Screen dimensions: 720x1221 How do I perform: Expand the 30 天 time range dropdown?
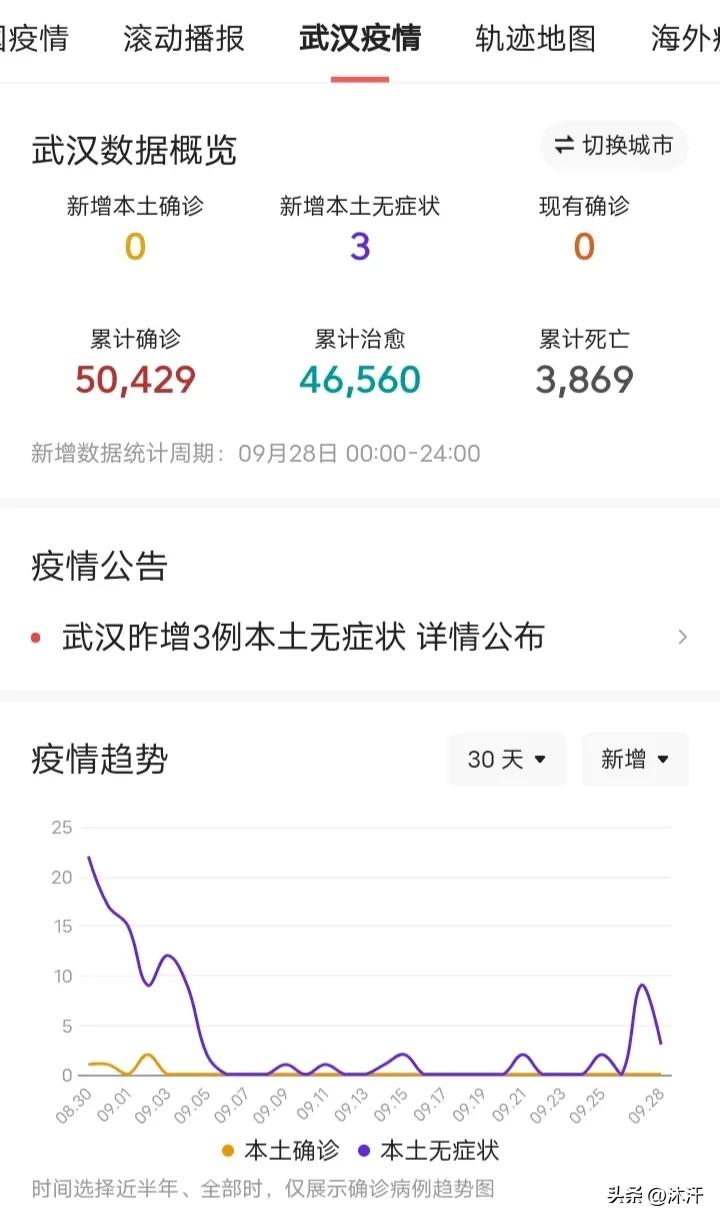(x=507, y=759)
